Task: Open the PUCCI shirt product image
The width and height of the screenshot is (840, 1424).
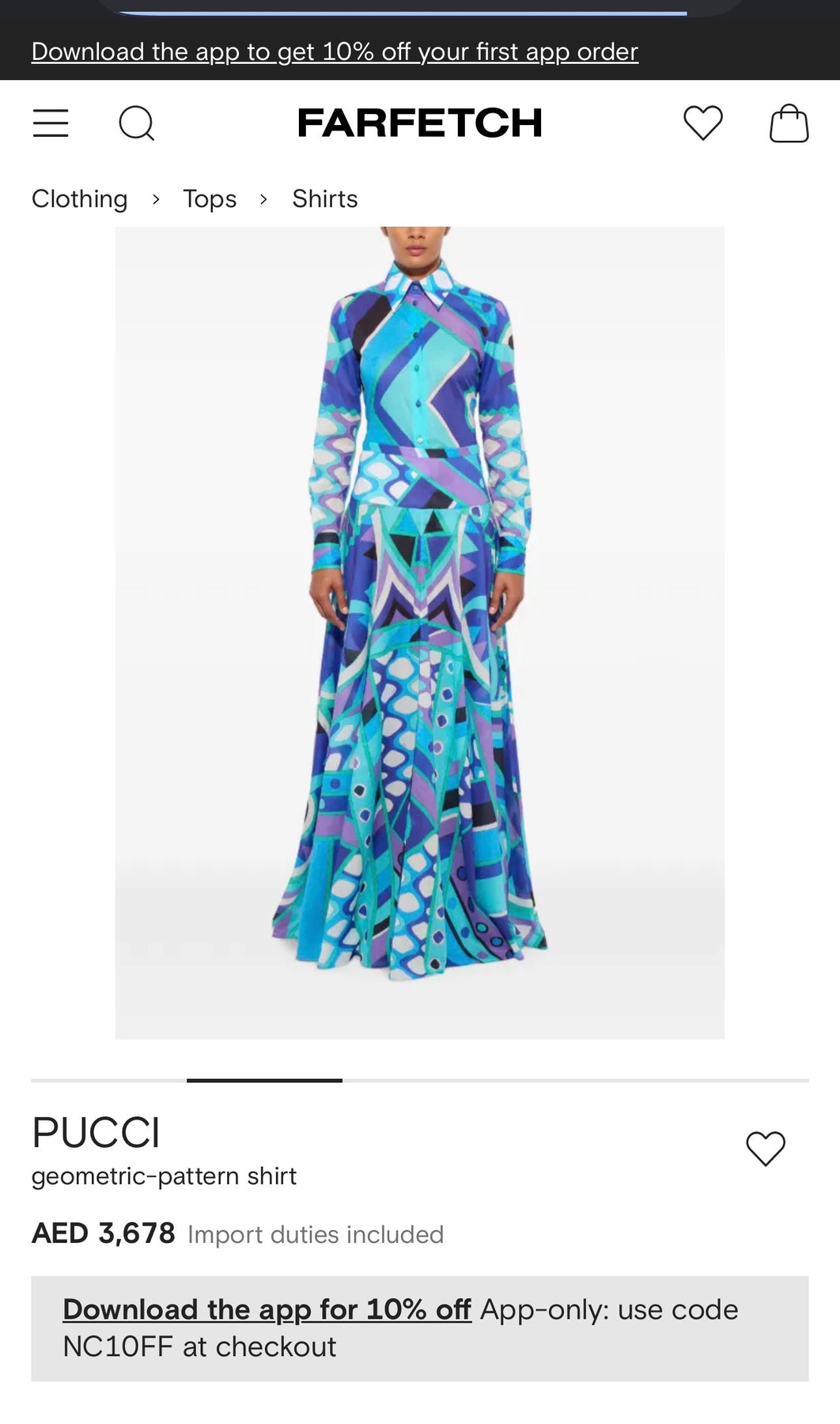Action: click(420, 633)
